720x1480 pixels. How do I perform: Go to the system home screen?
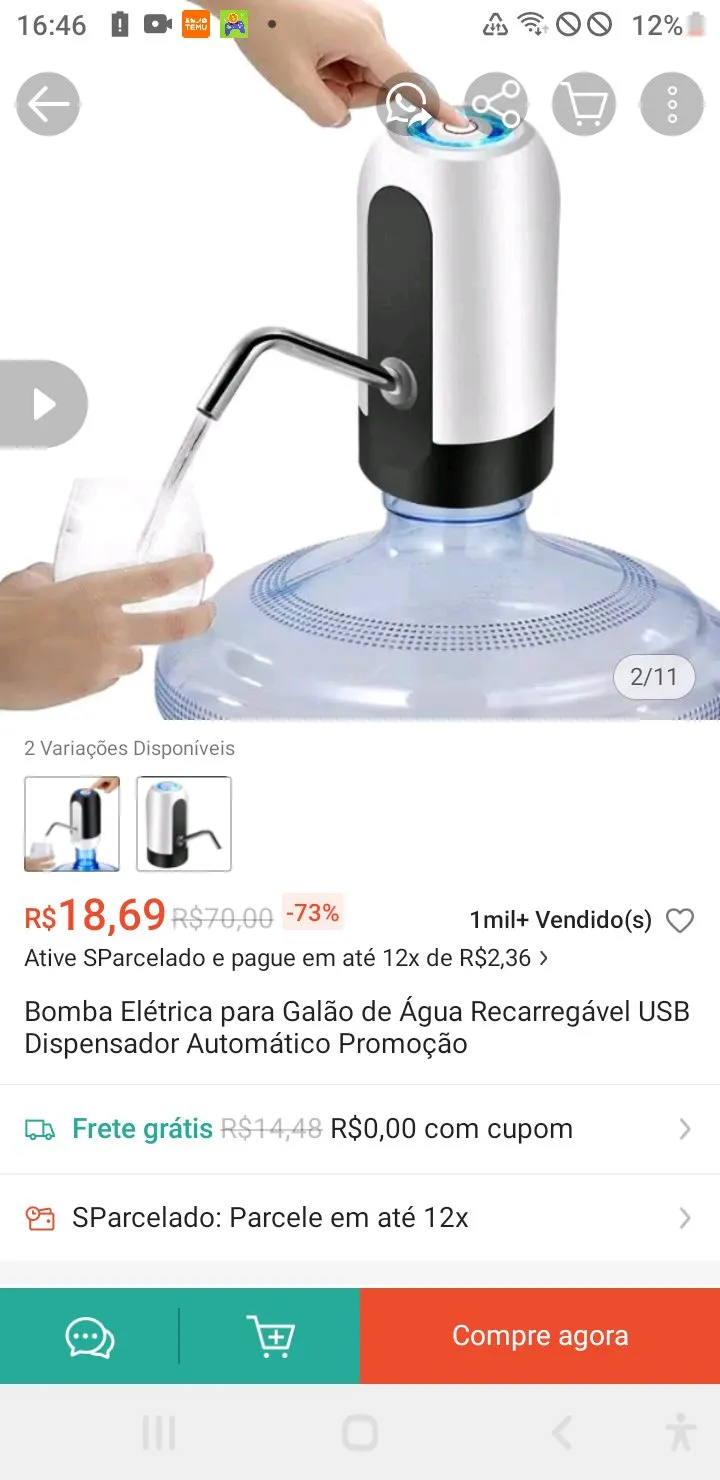click(x=360, y=1433)
